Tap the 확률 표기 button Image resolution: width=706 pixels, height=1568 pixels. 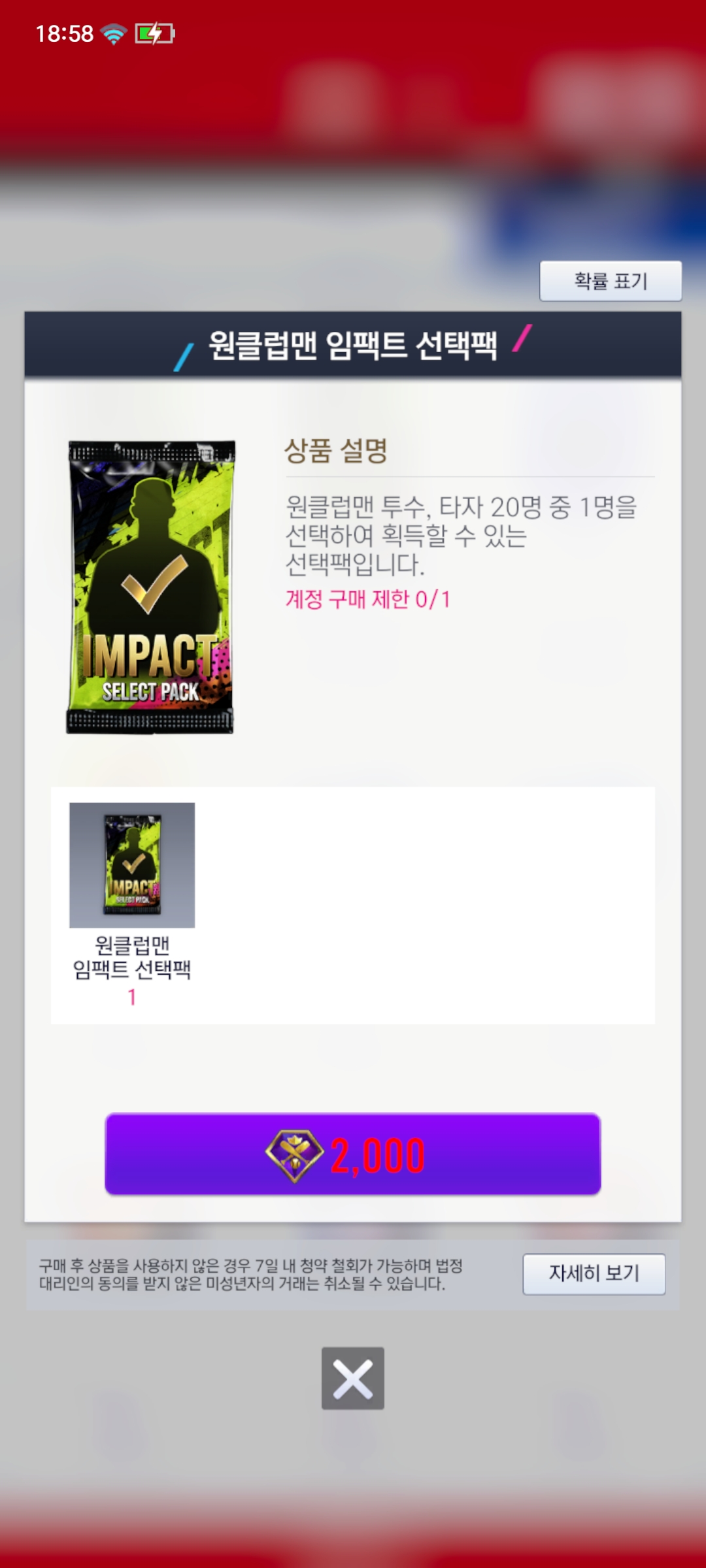(610, 281)
